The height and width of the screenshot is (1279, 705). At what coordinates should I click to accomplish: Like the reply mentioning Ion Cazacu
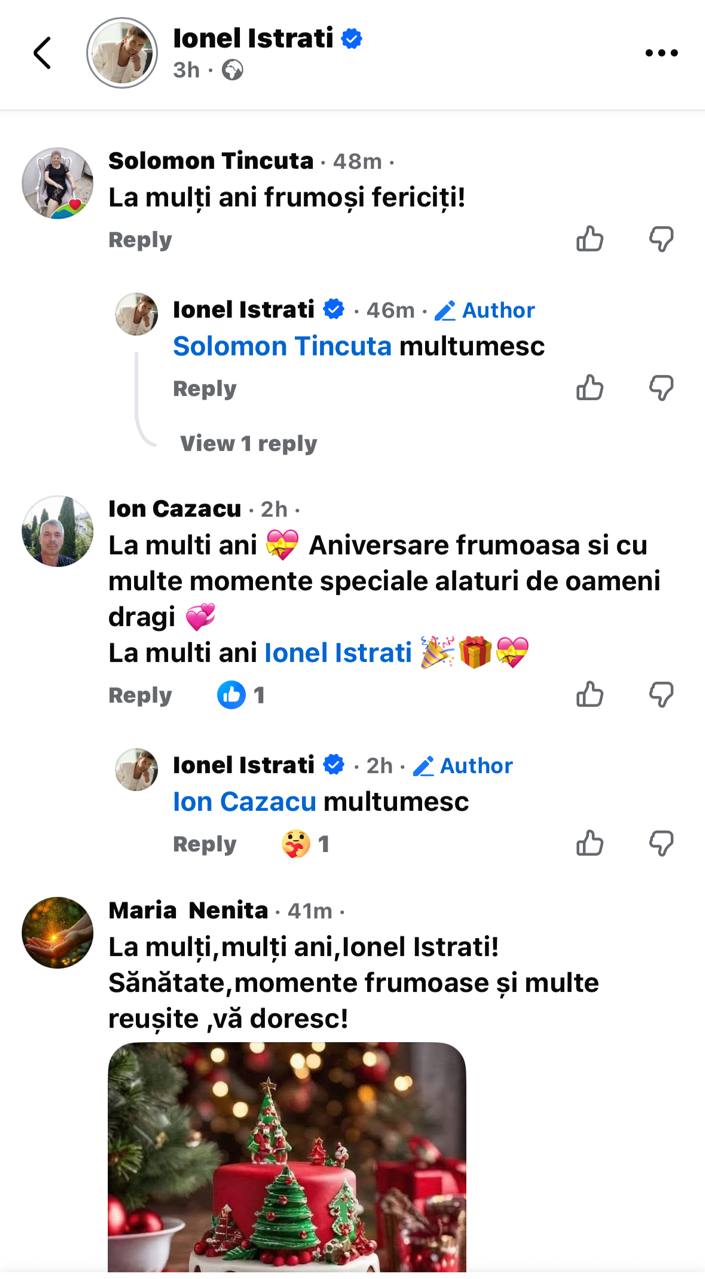[590, 843]
